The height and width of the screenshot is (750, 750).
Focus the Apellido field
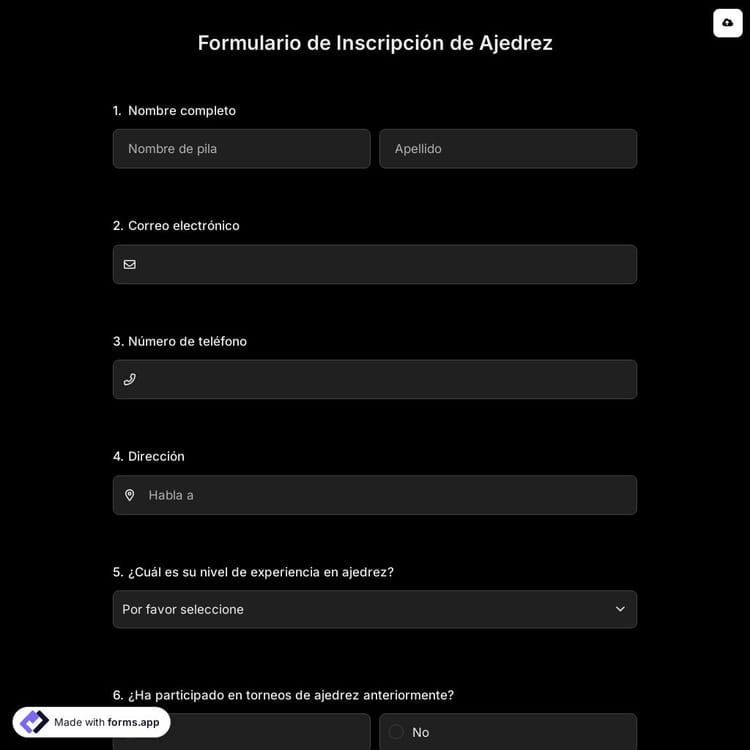click(x=507, y=149)
